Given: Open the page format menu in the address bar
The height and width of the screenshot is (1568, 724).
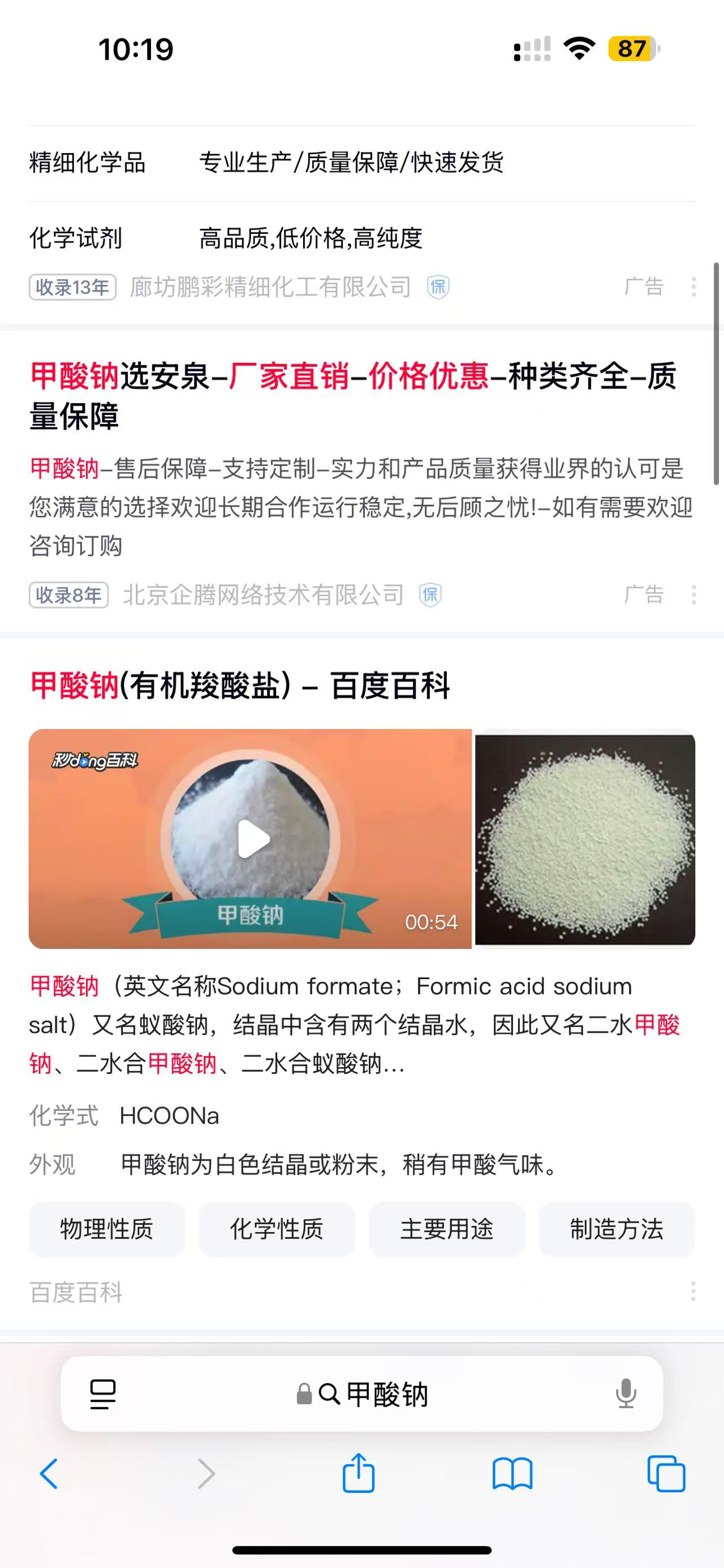Looking at the screenshot, I should (103, 1394).
